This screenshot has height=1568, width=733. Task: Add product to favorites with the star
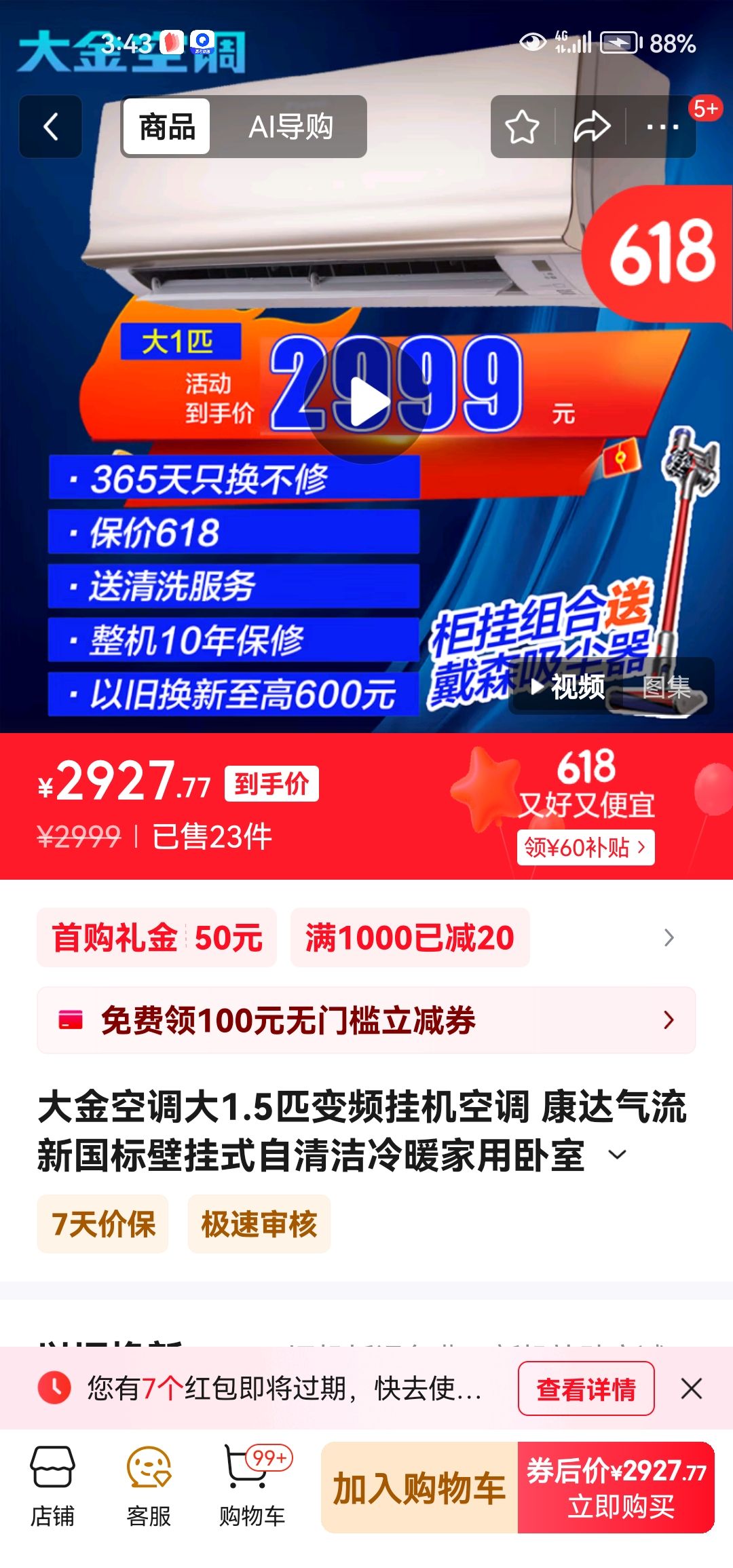(x=522, y=127)
